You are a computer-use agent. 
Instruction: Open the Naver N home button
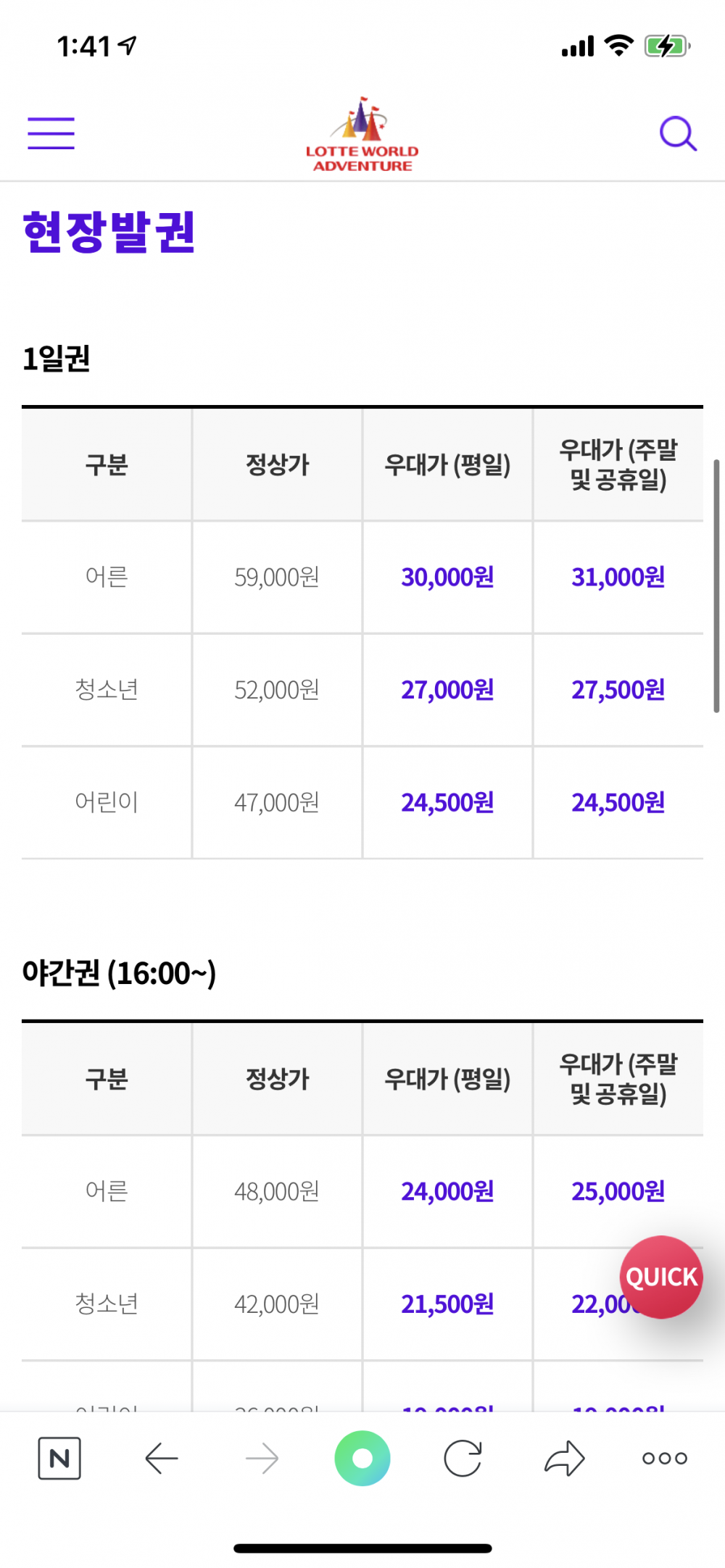click(x=59, y=1458)
